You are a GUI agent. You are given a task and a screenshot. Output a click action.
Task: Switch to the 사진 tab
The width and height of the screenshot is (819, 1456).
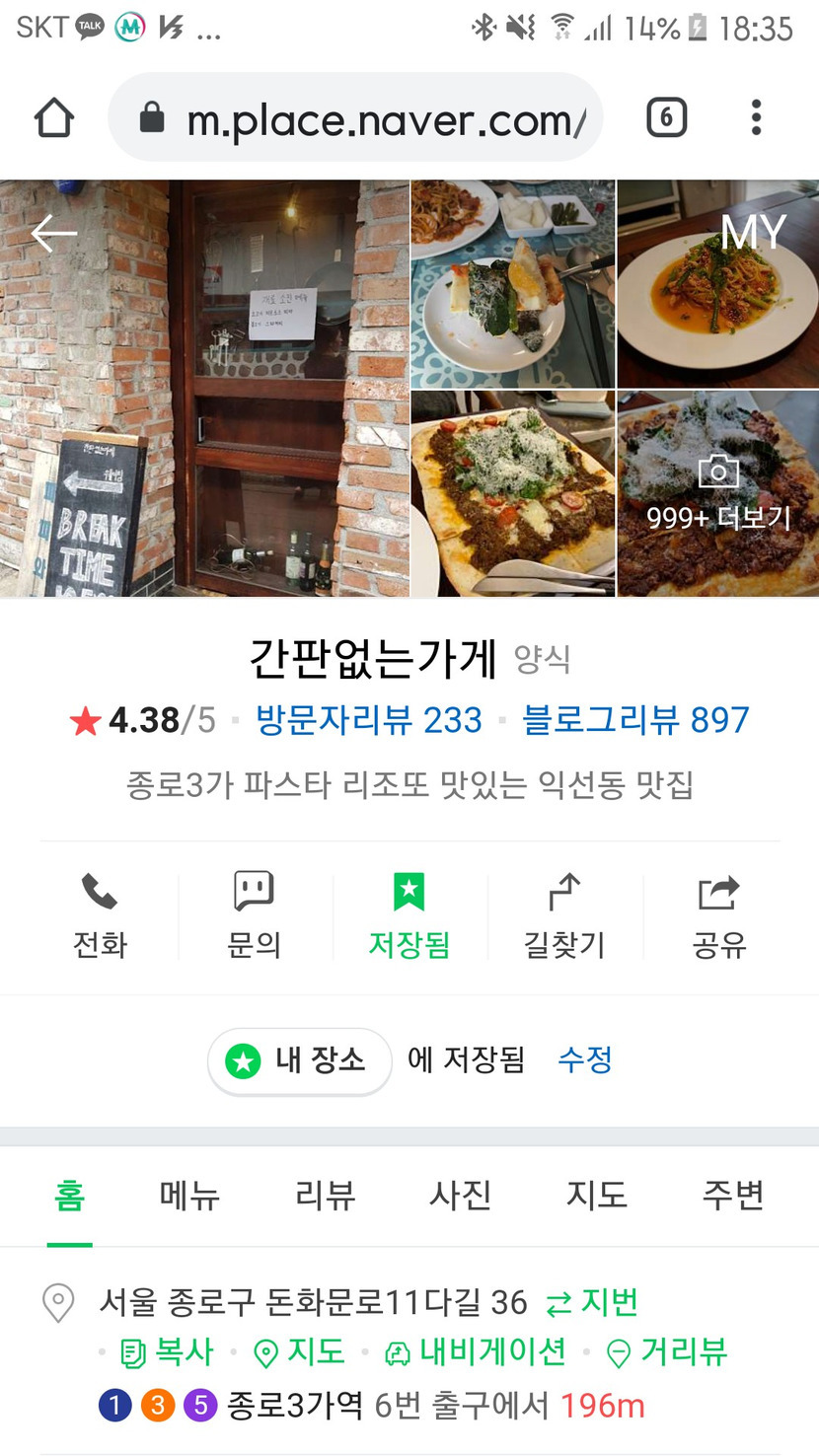coord(460,1196)
